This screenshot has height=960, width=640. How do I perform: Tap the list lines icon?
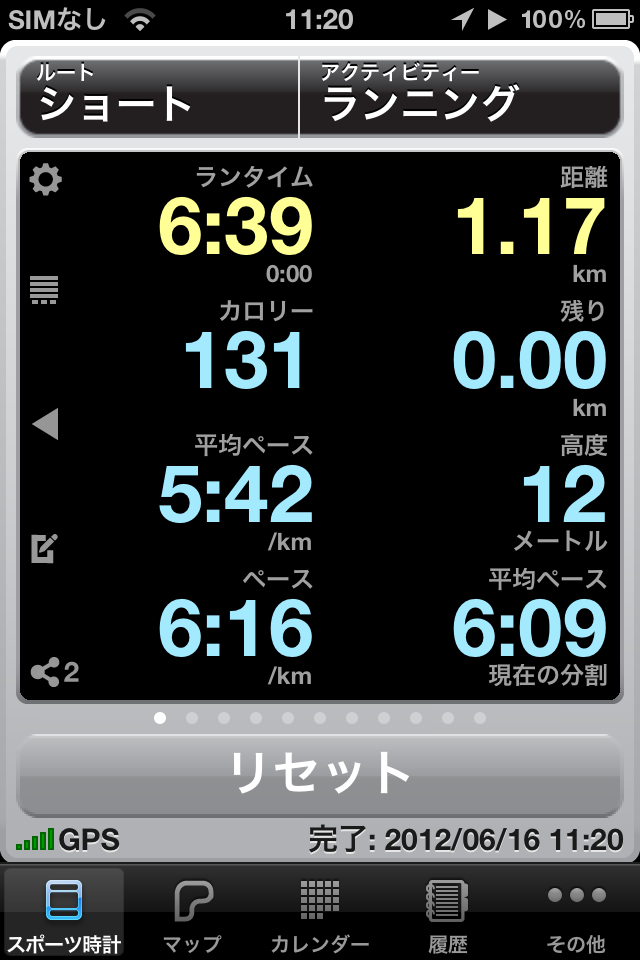point(44,290)
